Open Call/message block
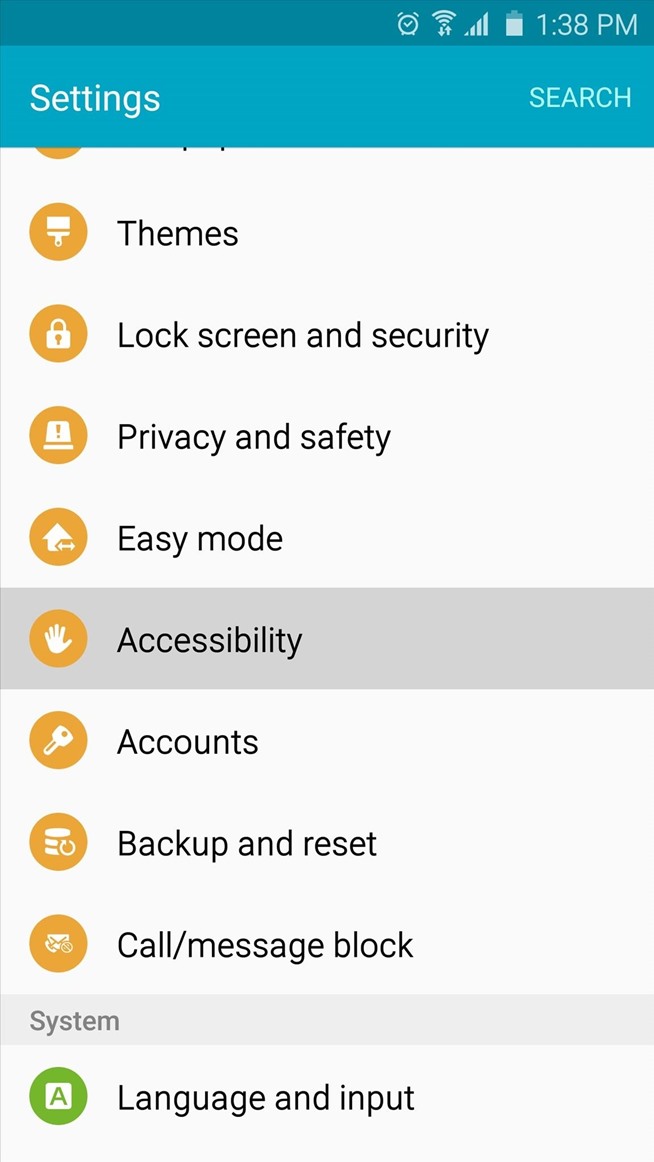The height and width of the screenshot is (1162, 654). (x=265, y=946)
